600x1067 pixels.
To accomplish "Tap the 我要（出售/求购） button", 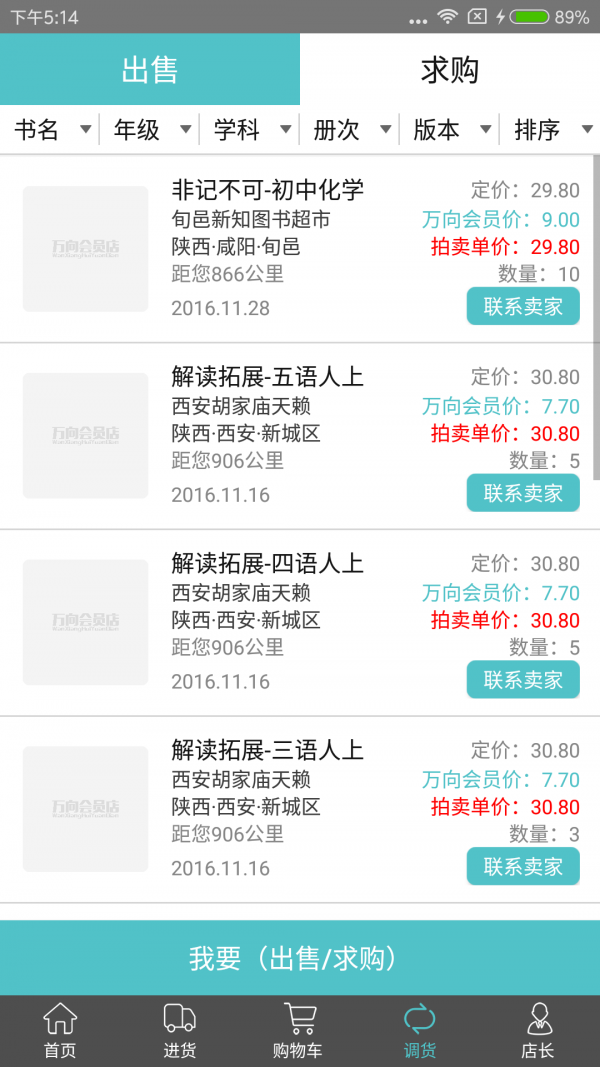I will tap(300, 959).
